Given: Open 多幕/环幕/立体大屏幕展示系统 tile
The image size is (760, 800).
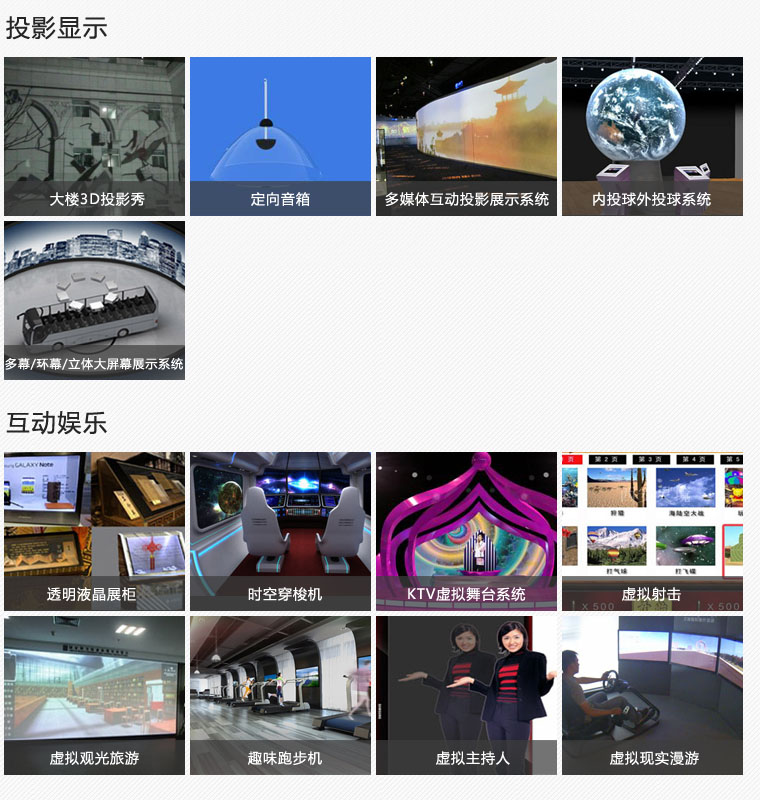Looking at the screenshot, I should 95,300.
